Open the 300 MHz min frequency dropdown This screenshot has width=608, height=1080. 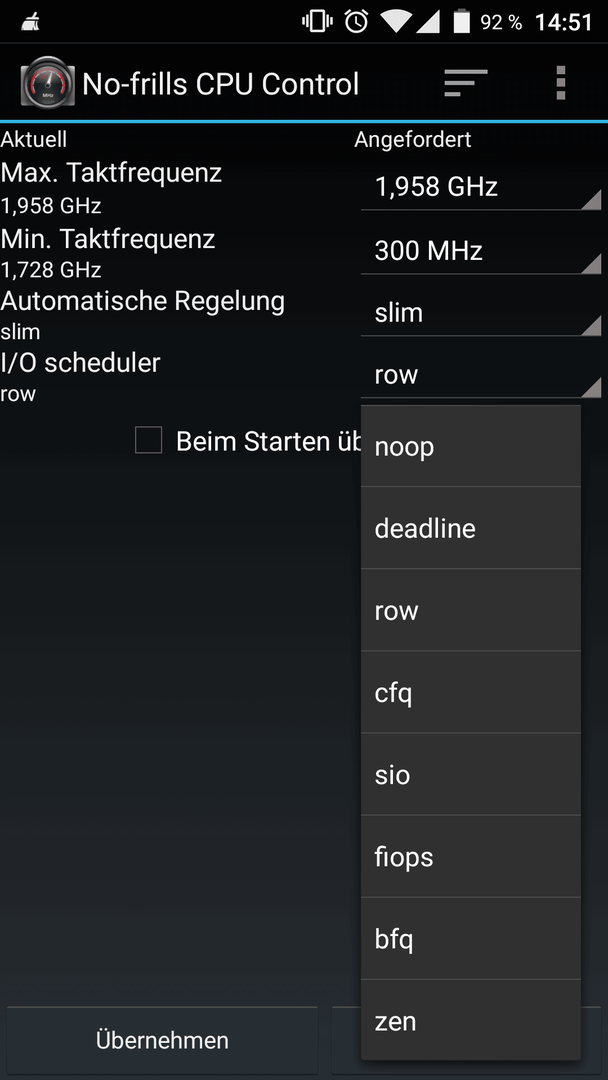coord(481,251)
